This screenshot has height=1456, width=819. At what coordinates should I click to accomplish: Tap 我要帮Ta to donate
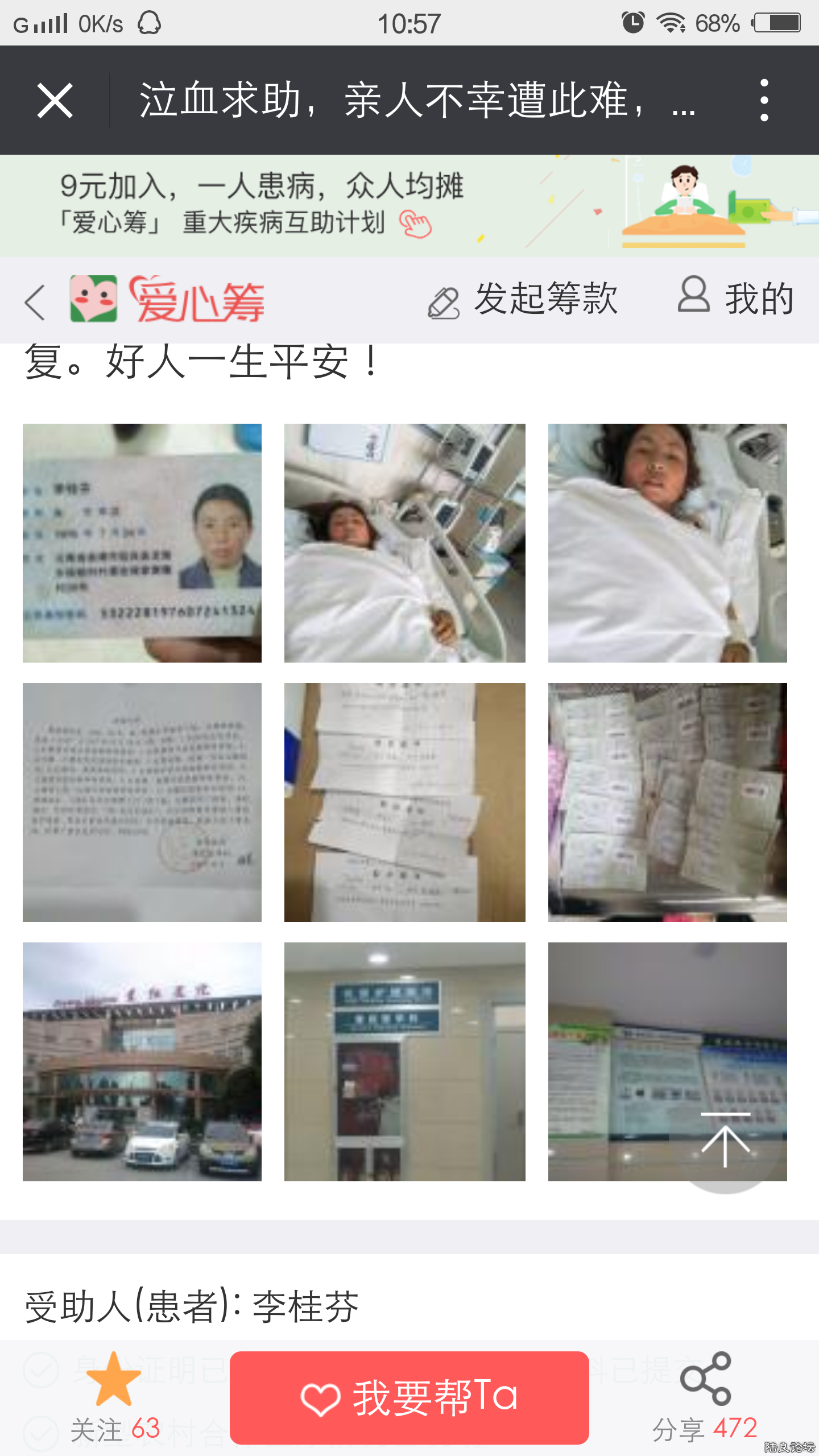409,1397
